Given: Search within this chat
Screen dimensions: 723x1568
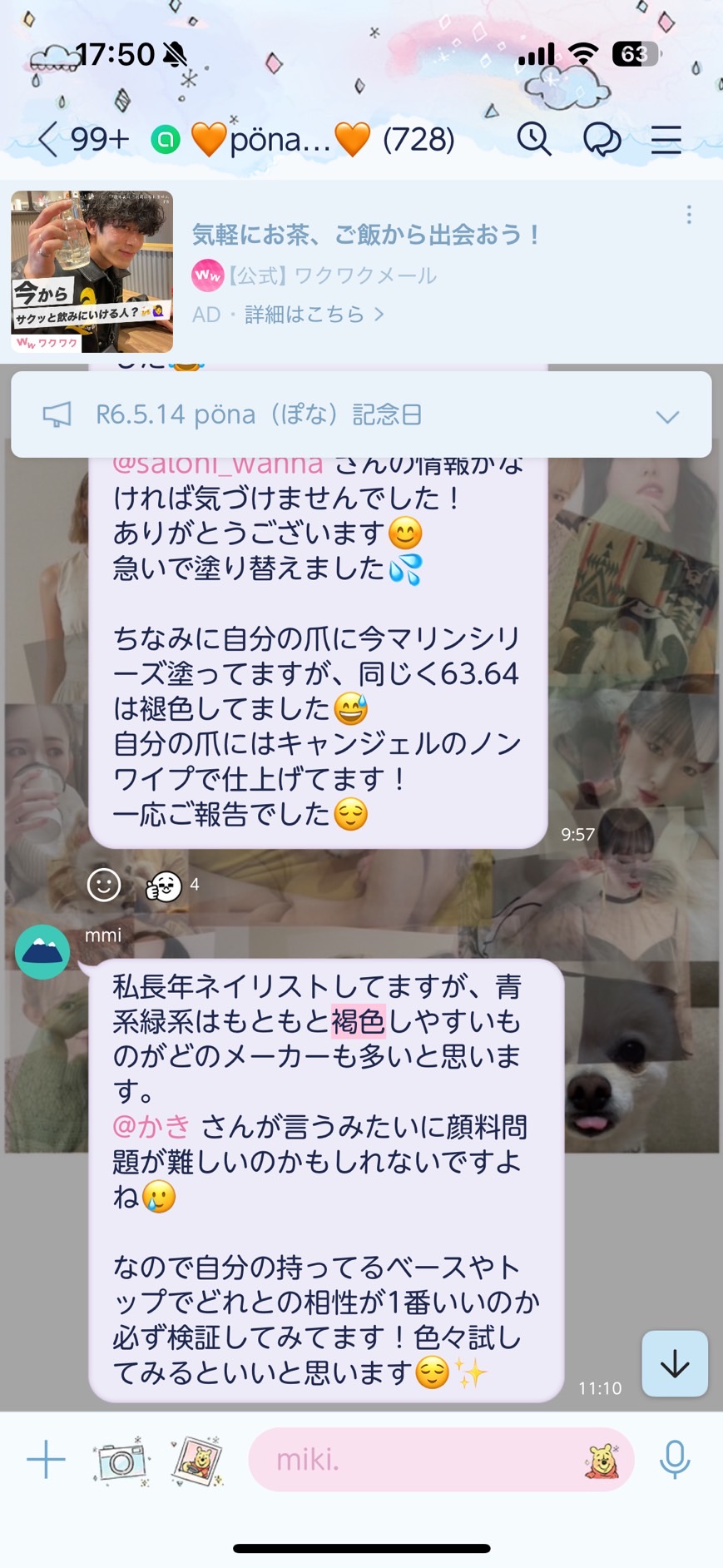Looking at the screenshot, I should tap(533, 139).
